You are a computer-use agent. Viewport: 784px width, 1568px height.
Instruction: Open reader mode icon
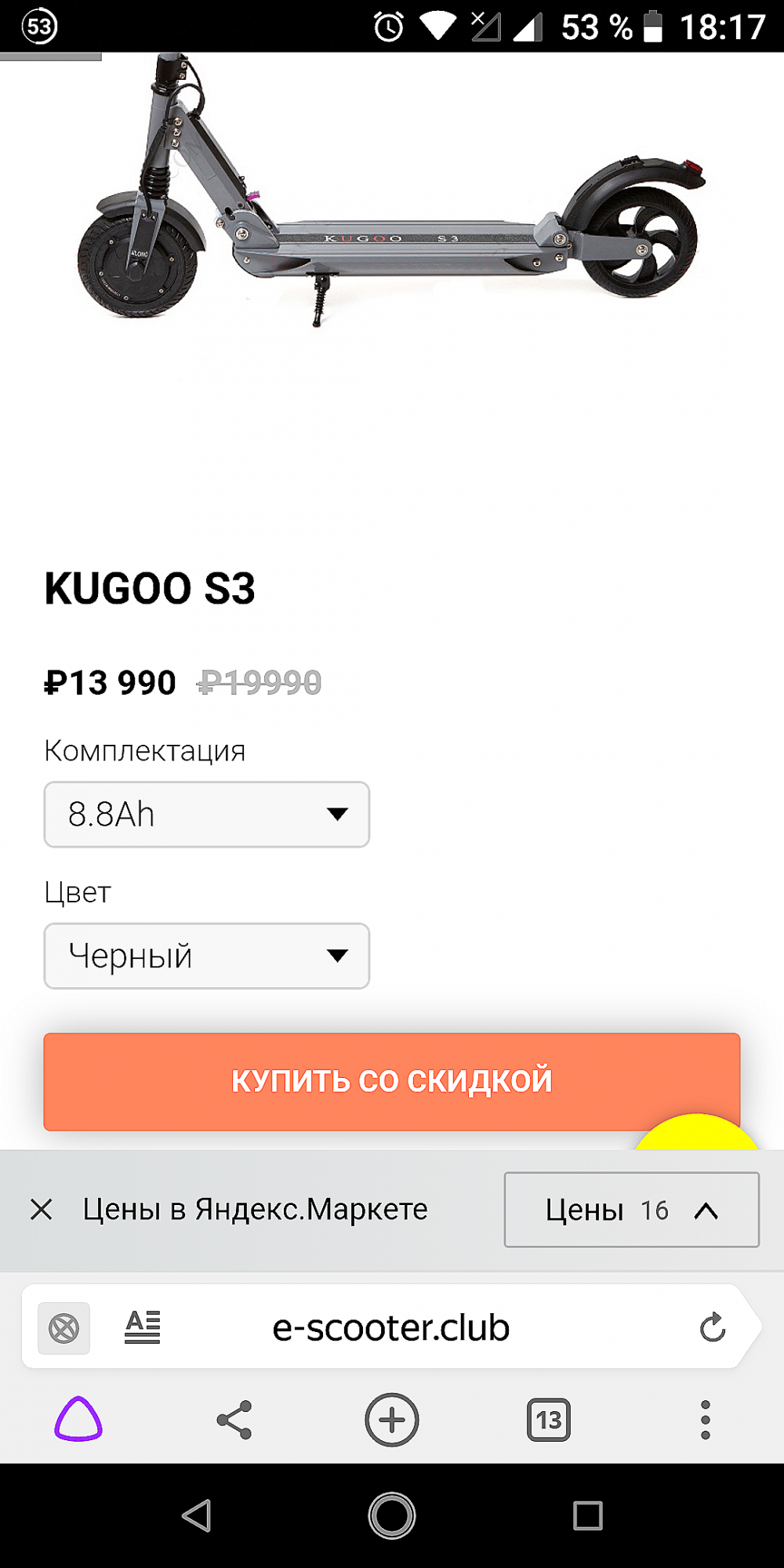[x=143, y=1327]
